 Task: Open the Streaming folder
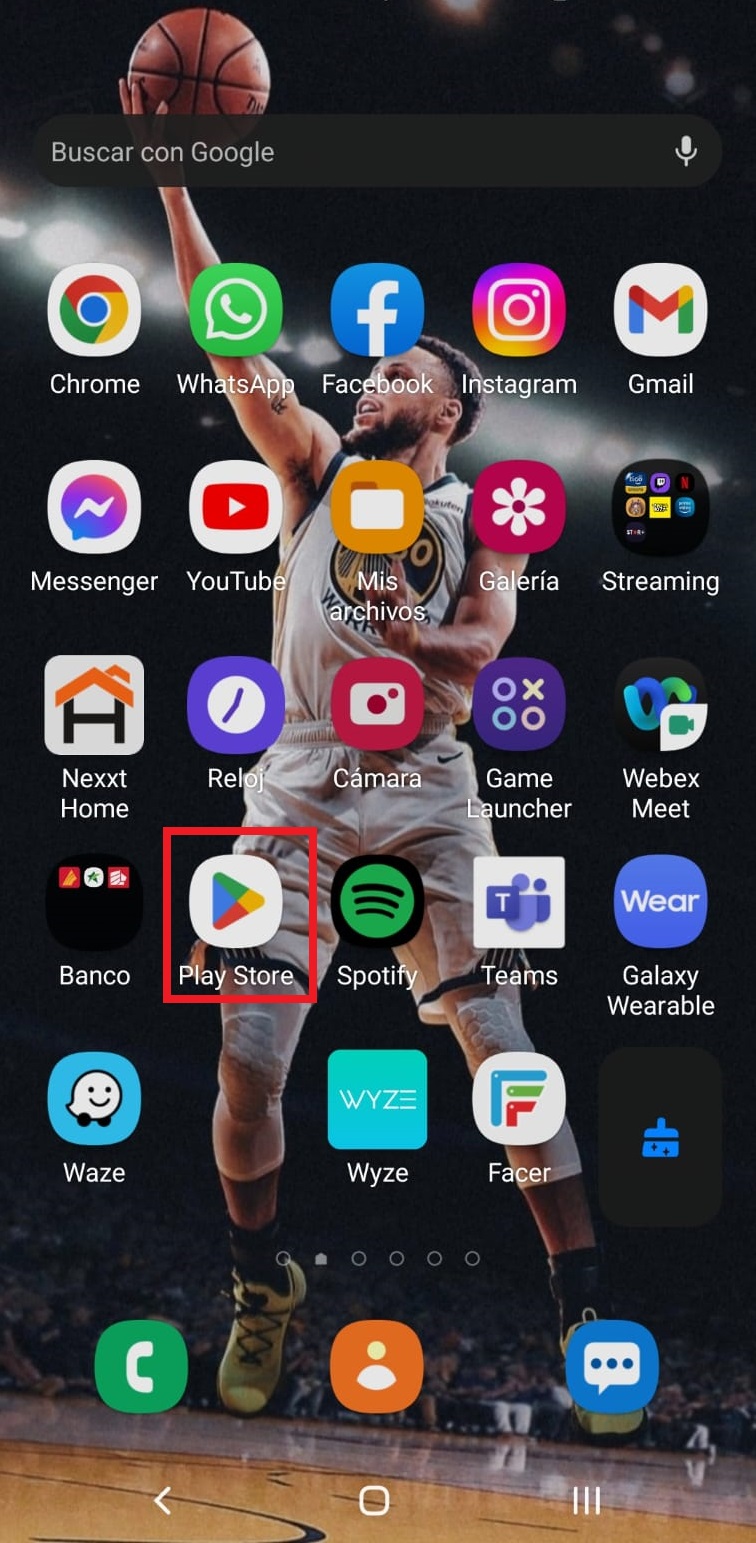coord(660,507)
